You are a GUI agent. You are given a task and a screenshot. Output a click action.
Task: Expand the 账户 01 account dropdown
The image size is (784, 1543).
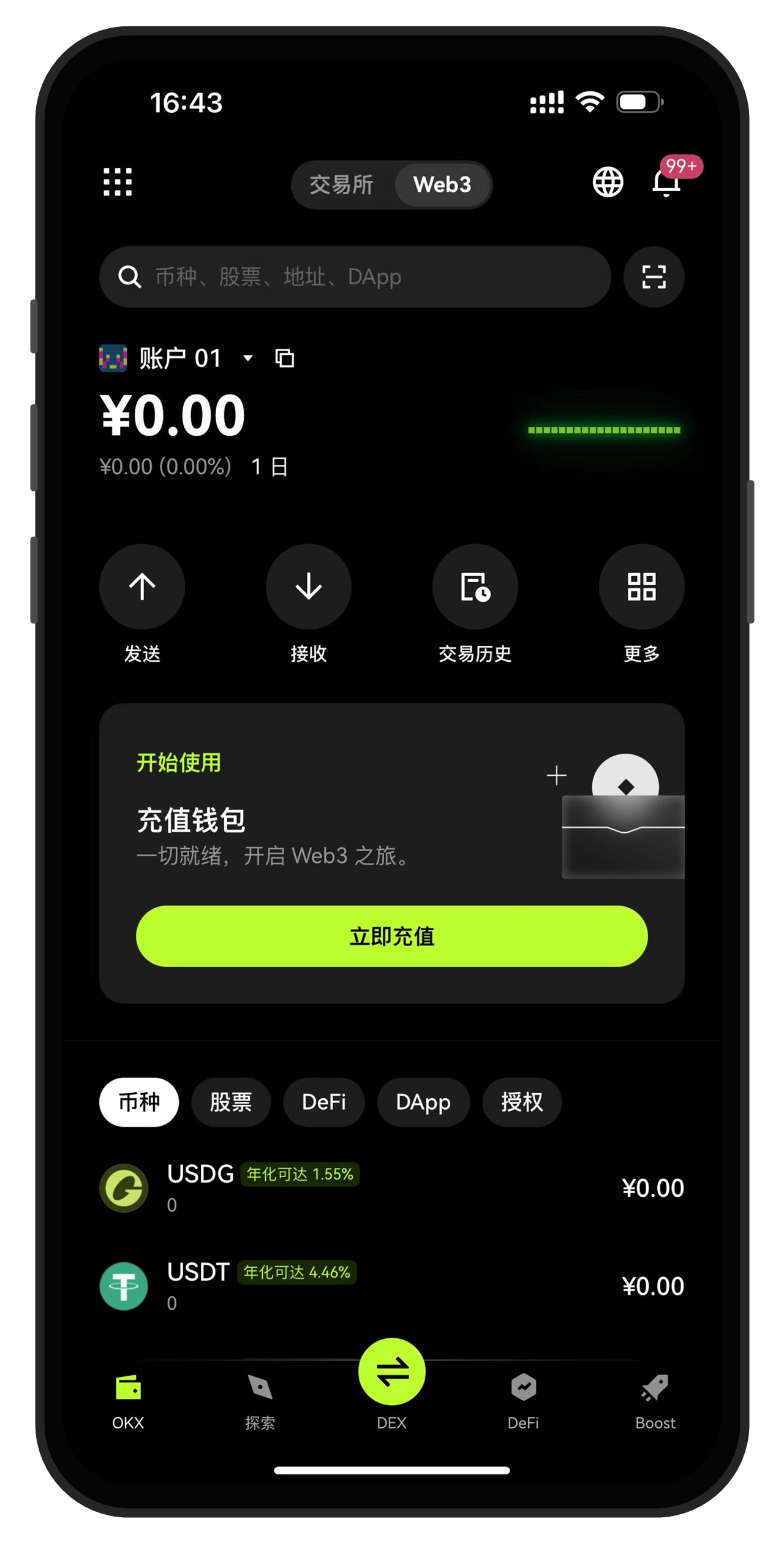pyautogui.click(x=248, y=358)
